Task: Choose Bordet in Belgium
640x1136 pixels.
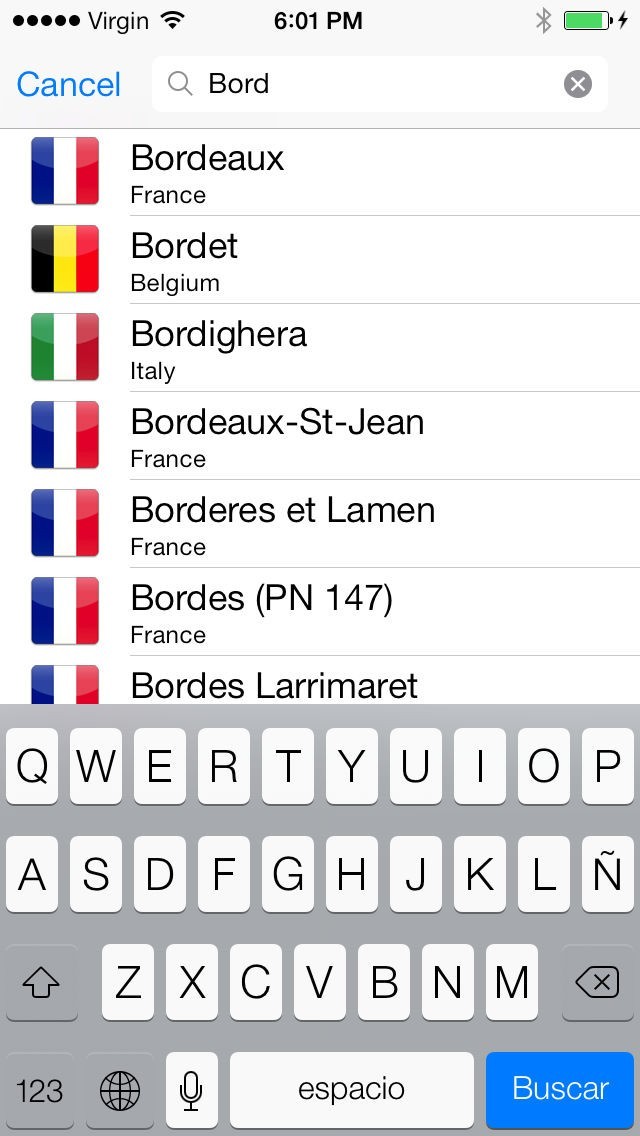Action: click(x=320, y=260)
